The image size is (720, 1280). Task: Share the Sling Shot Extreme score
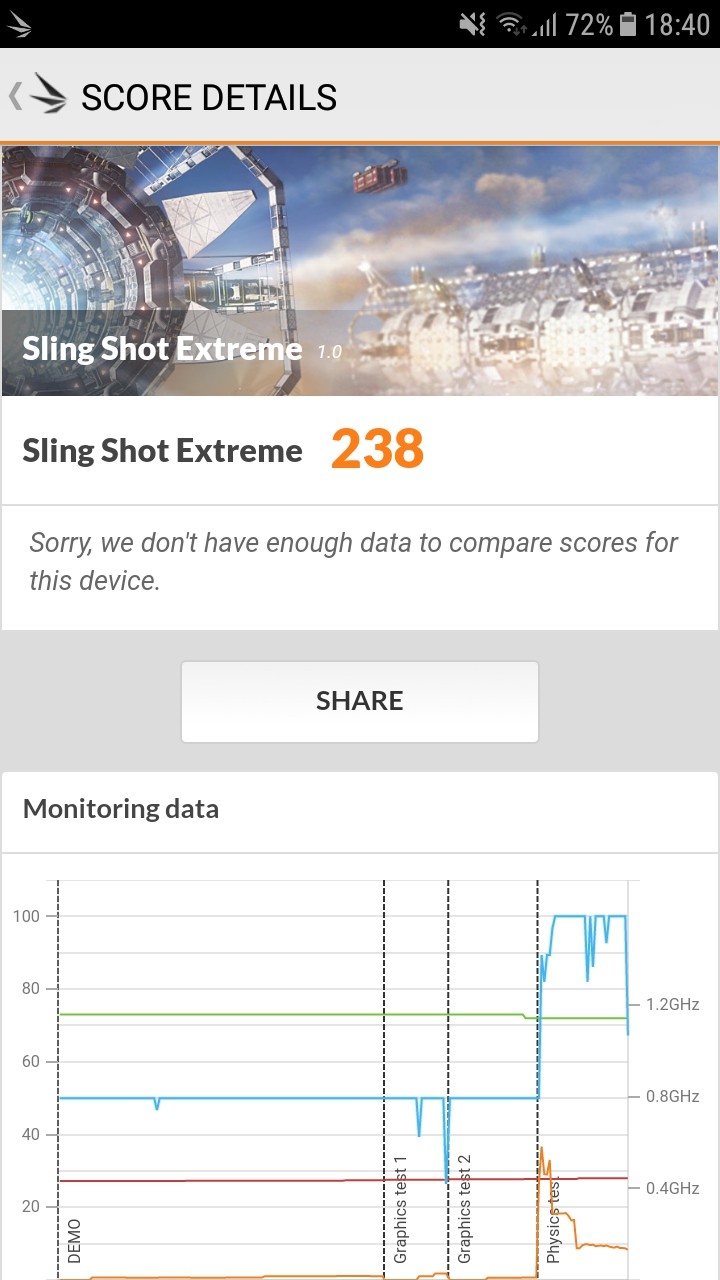click(x=360, y=701)
